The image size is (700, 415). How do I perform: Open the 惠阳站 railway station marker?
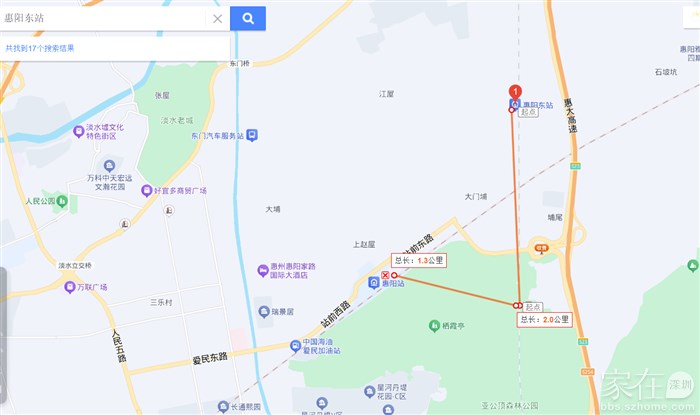coord(374,283)
